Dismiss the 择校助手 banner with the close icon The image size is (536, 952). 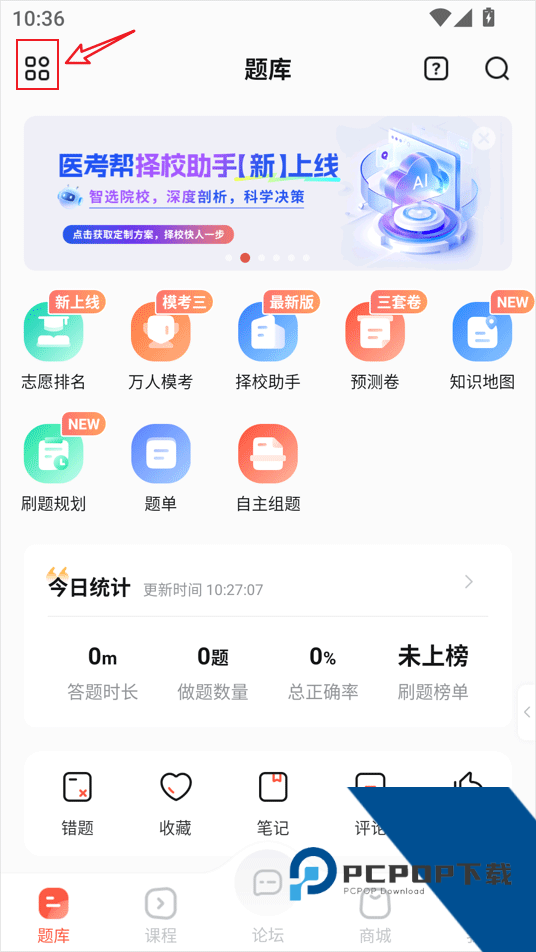pyautogui.click(x=484, y=139)
